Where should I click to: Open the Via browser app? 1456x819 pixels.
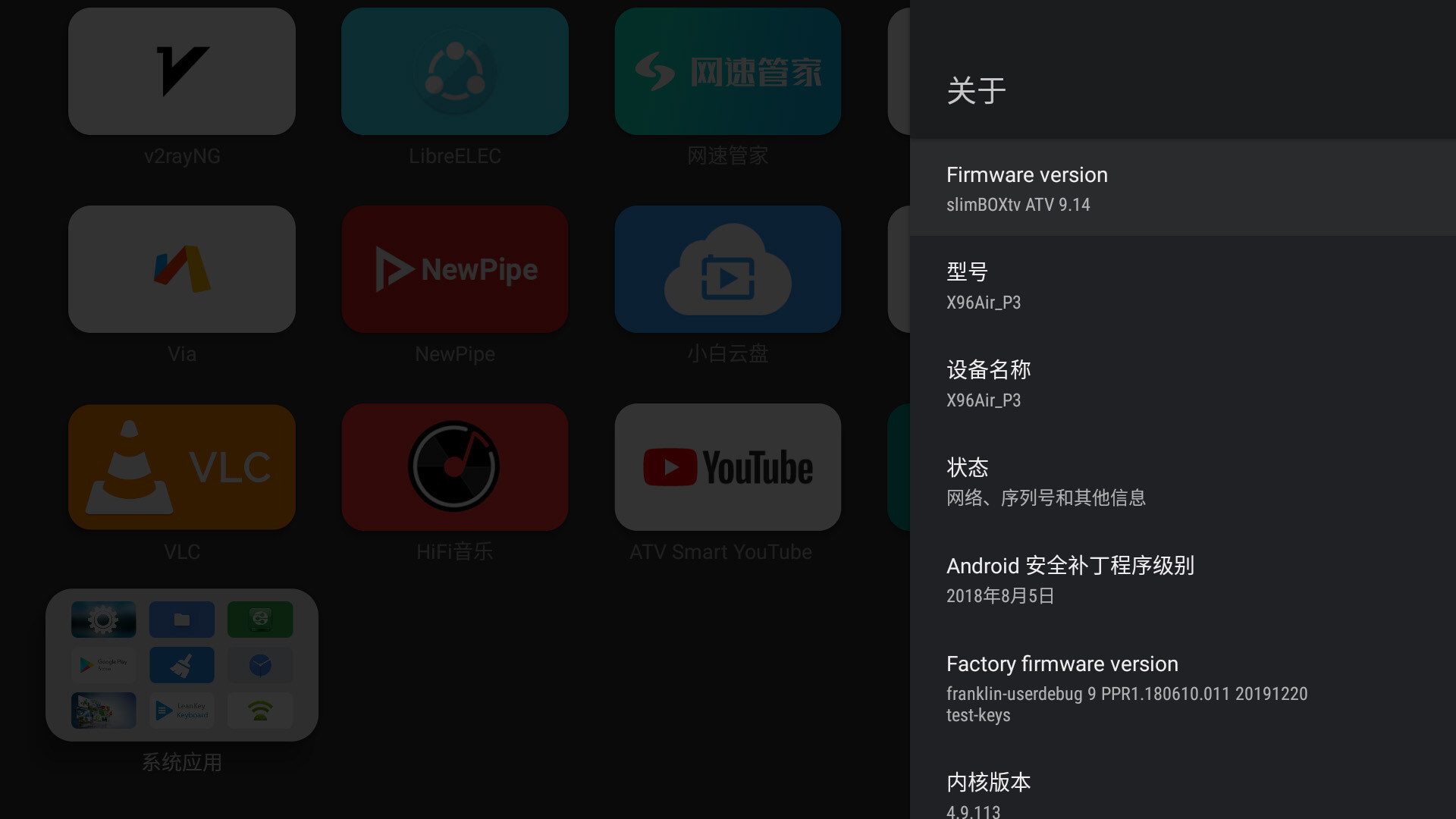(x=182, y=269)
